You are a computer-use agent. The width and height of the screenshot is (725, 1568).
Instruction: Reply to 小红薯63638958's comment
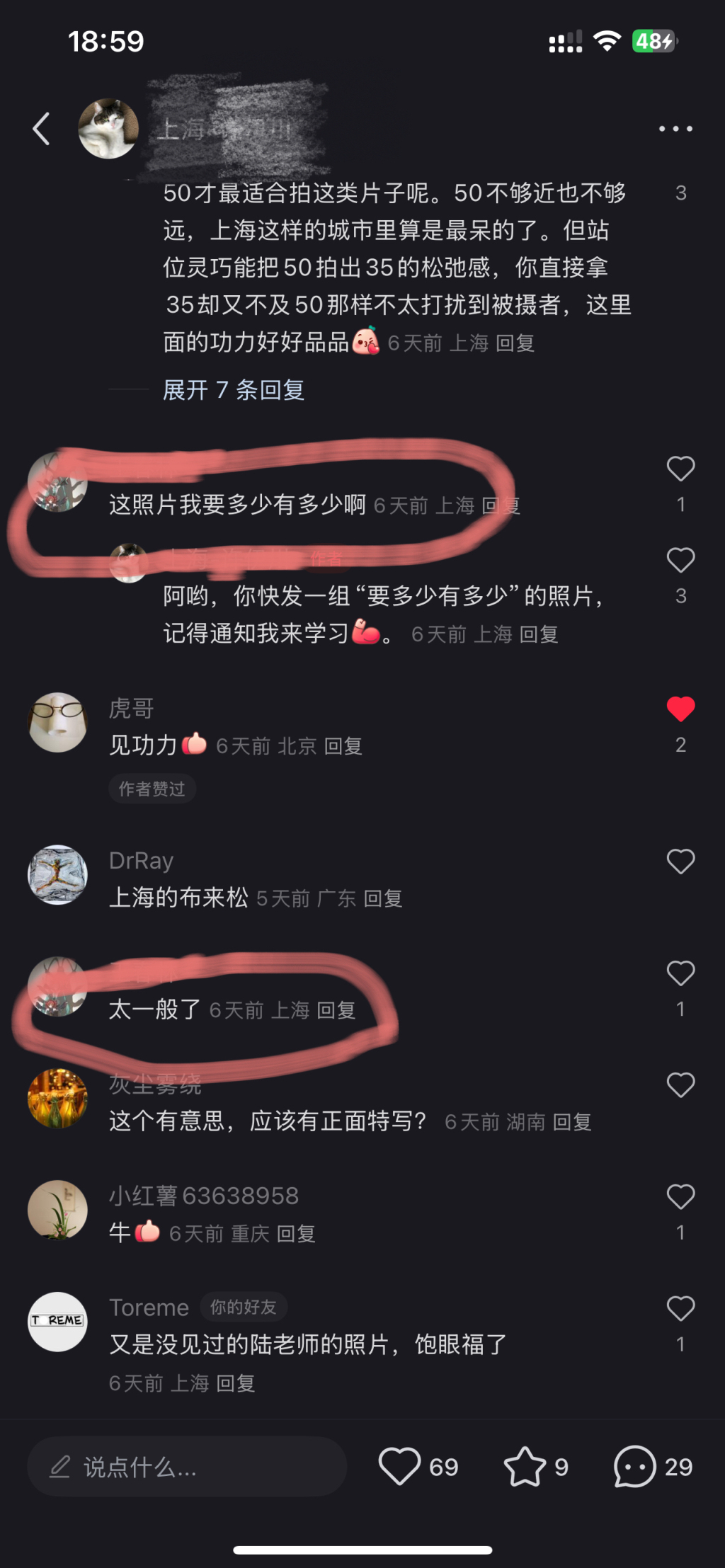pyautogui.click(x=296, y=1234)
